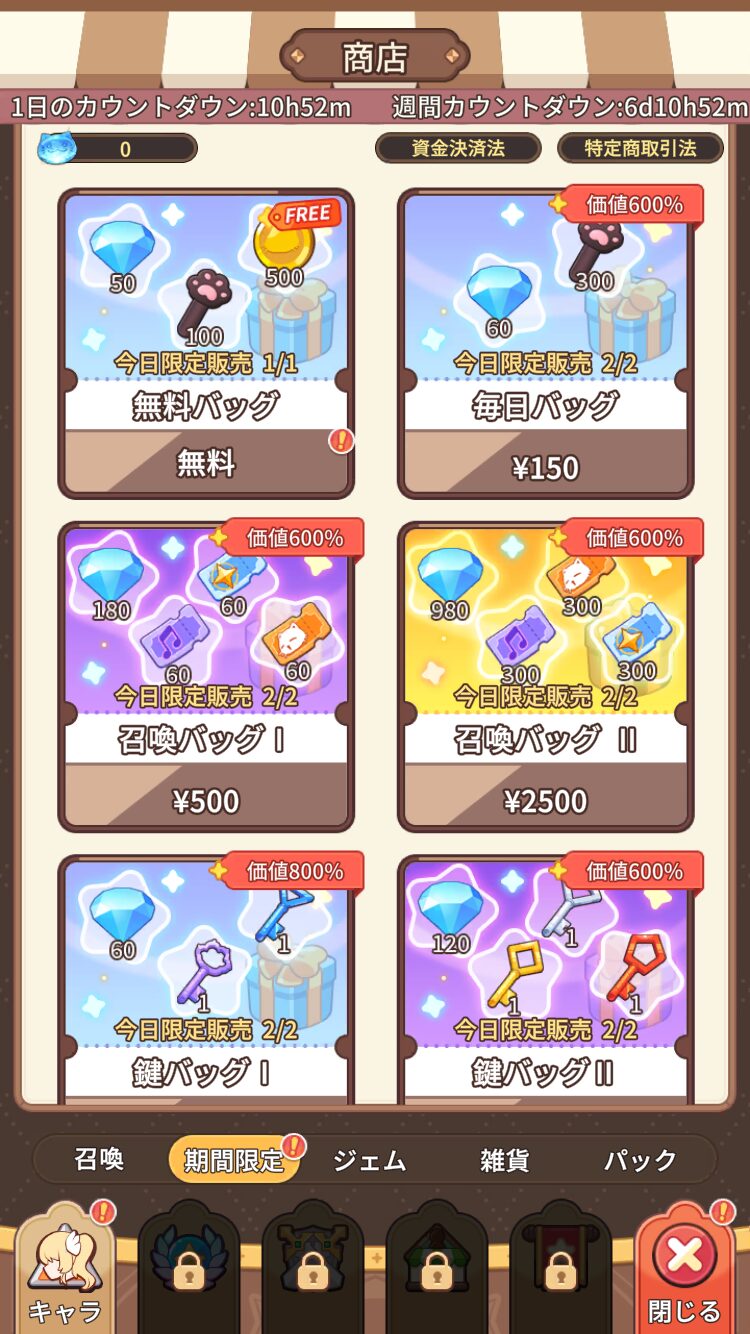This screenshot has height=1334, width=750.
Task: Switch to the ジェム tab
Action: pos(369,1160)
